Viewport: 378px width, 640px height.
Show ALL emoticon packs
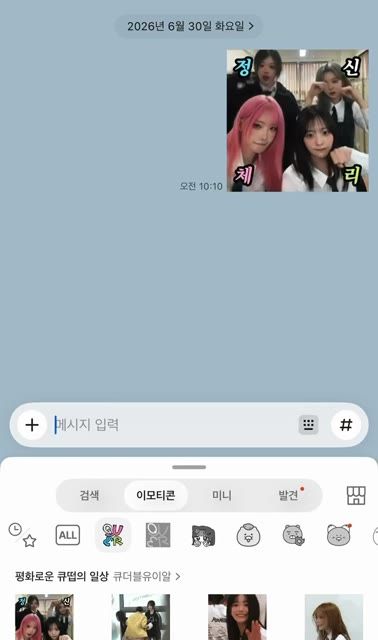click(x=68, y=535)
